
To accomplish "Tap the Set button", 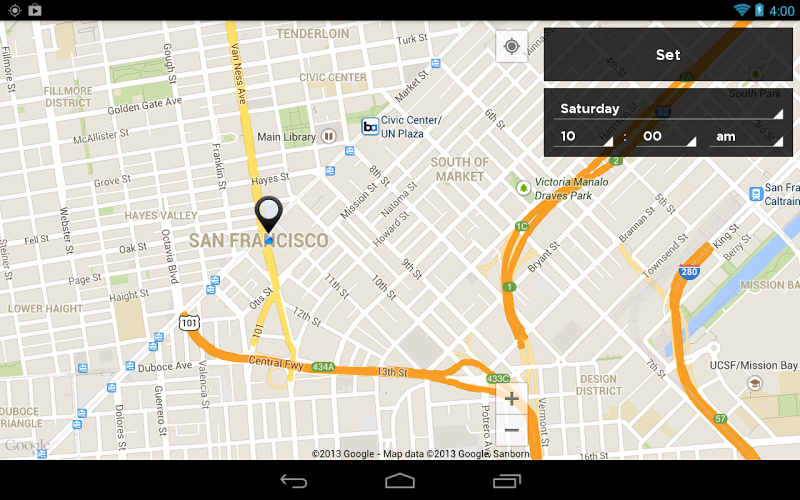I will click(668, 55).
